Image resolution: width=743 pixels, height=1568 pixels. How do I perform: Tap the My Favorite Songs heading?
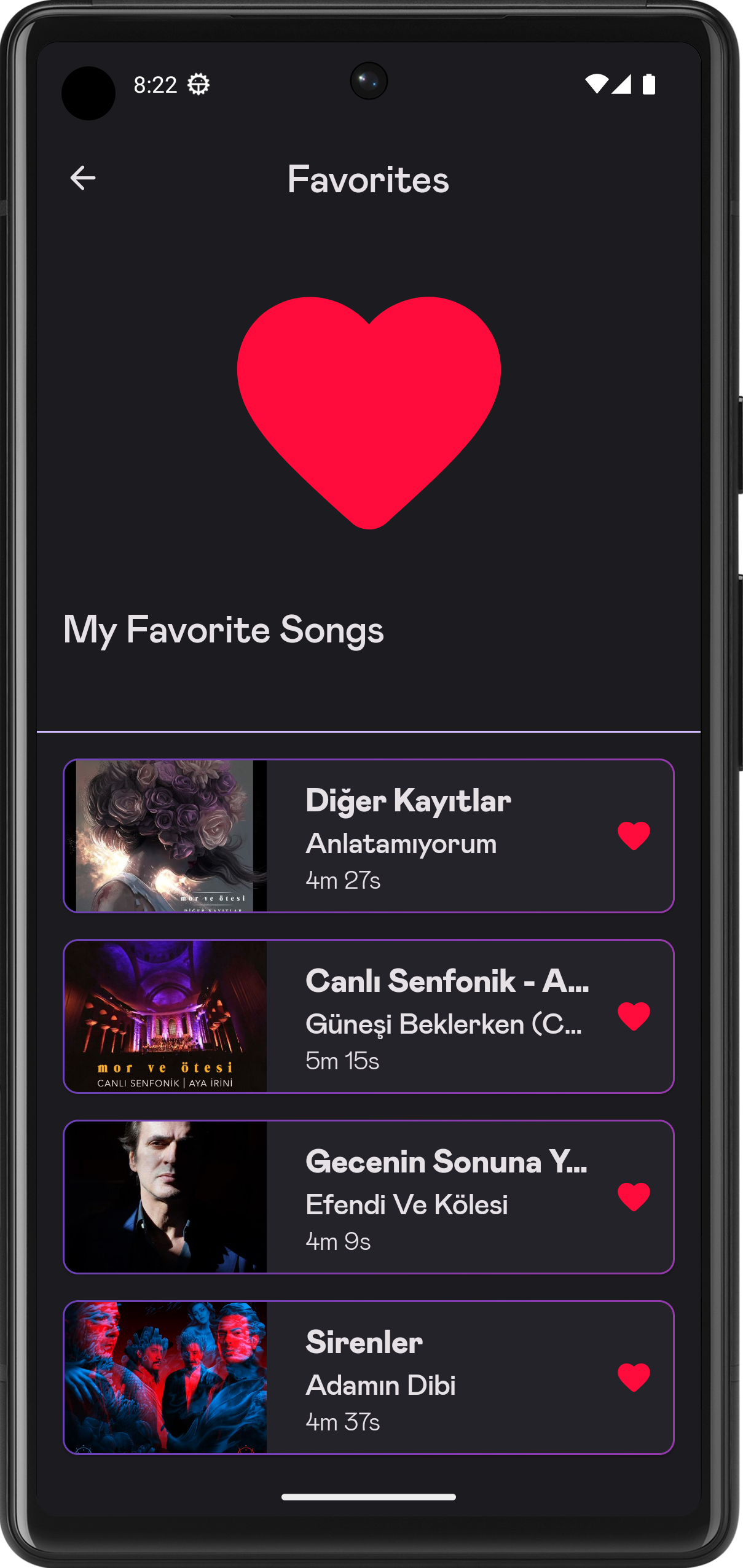point(224,630)
